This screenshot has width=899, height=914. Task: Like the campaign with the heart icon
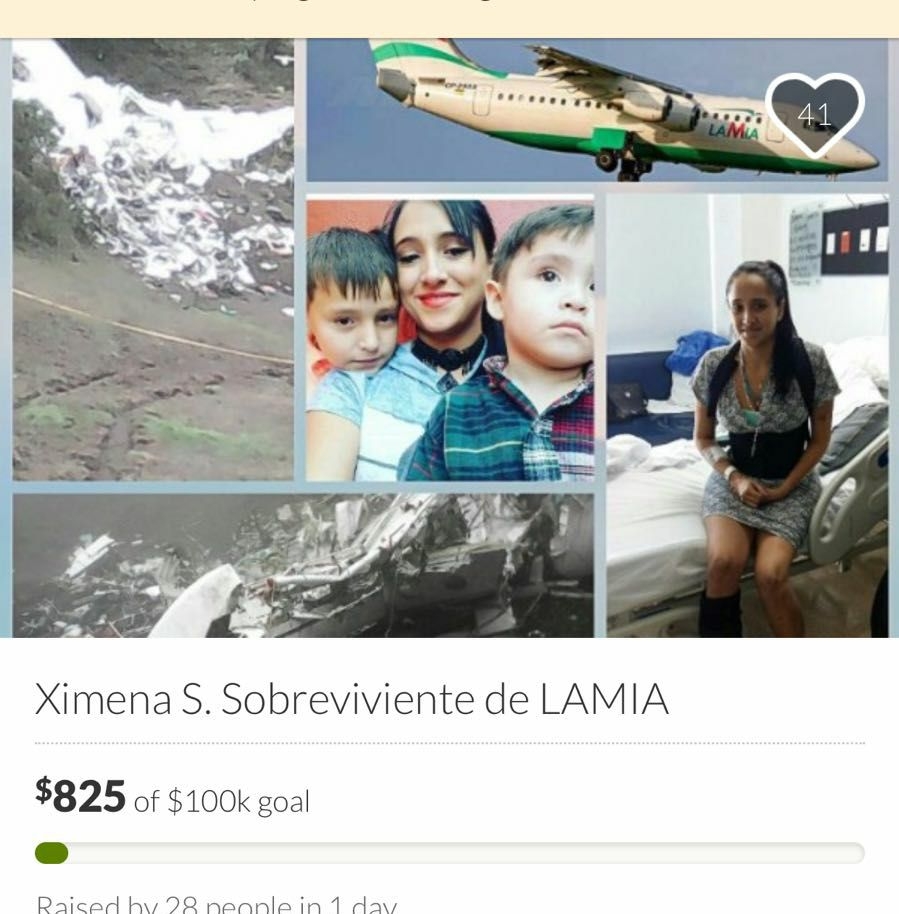click(814, 114)
